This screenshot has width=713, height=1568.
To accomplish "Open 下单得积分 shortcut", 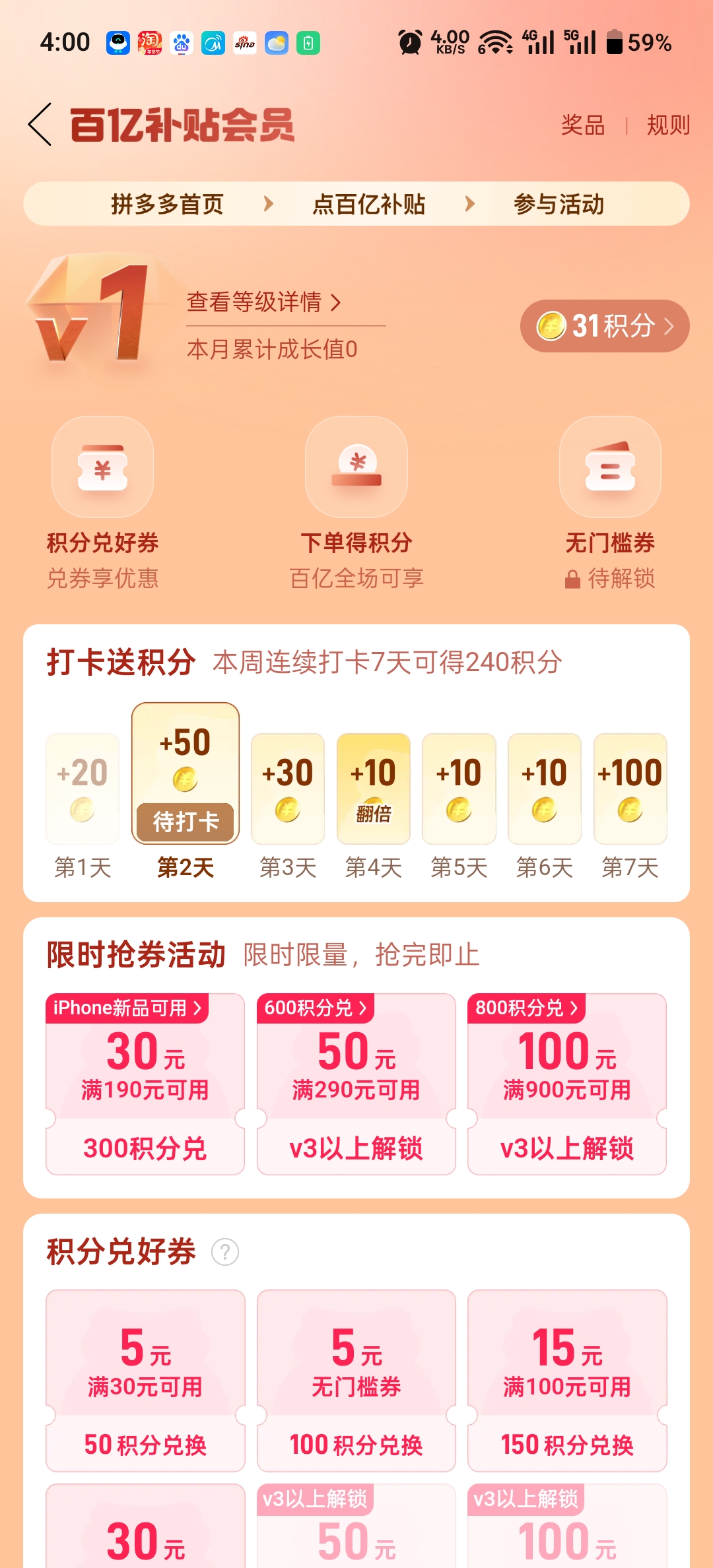I will coord(356,467).
